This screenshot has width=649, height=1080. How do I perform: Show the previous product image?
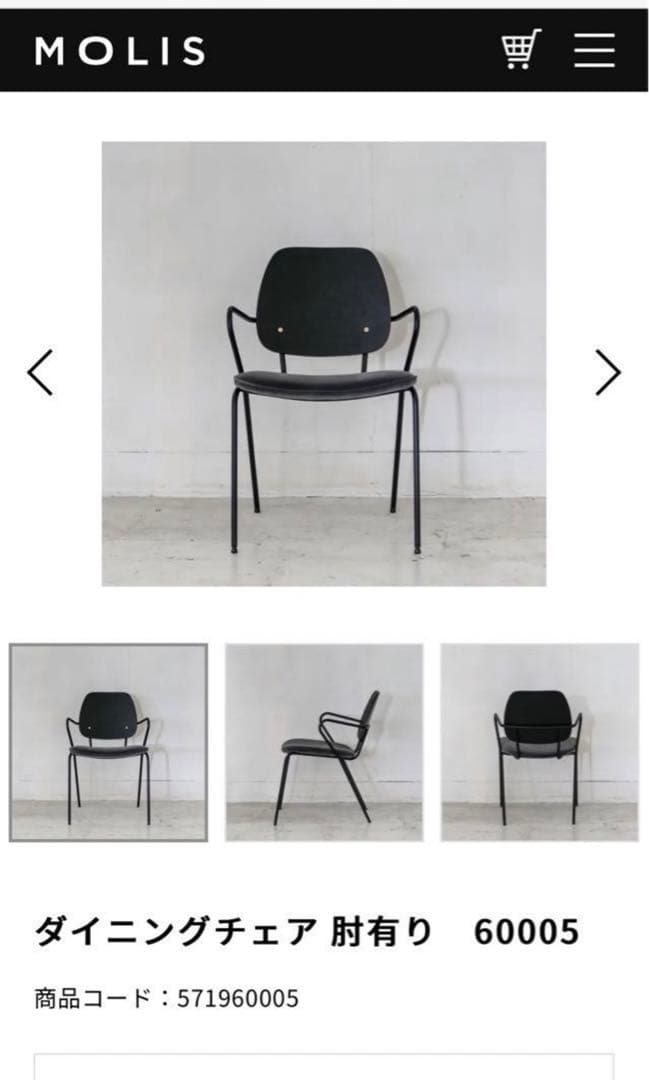coord(40,372)
